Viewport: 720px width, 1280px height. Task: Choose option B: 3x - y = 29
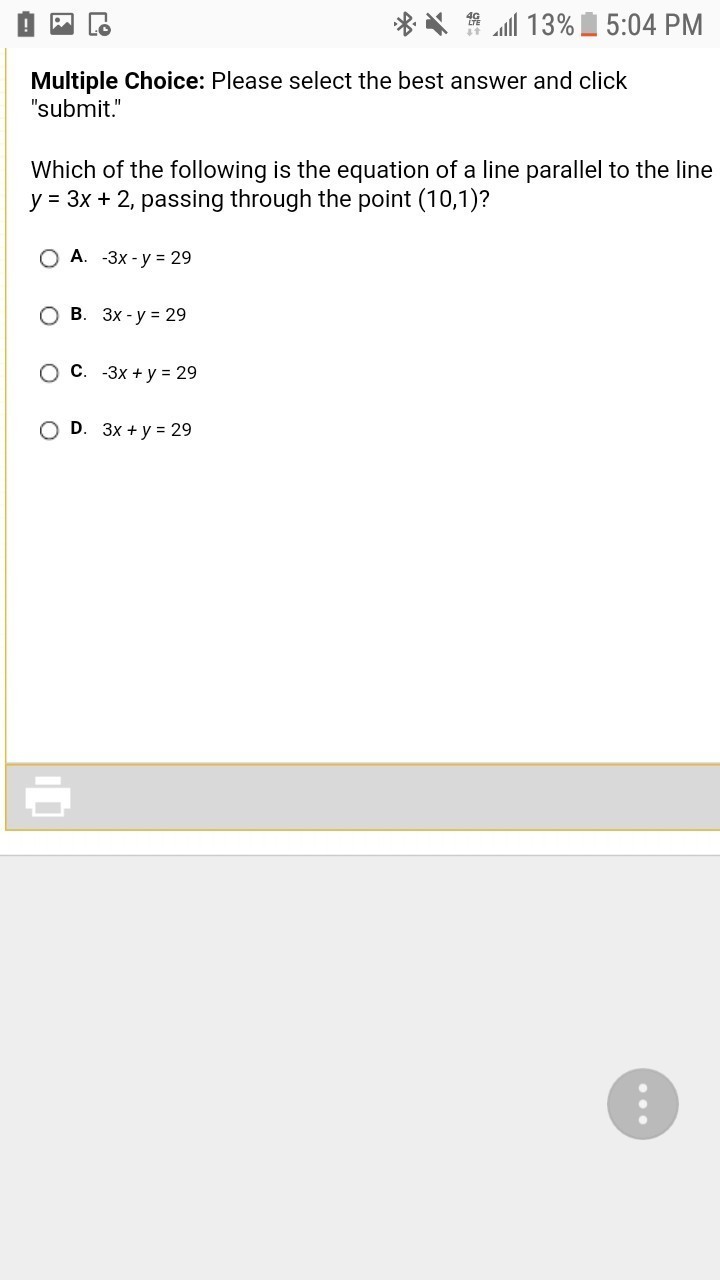tap(49, 316)
